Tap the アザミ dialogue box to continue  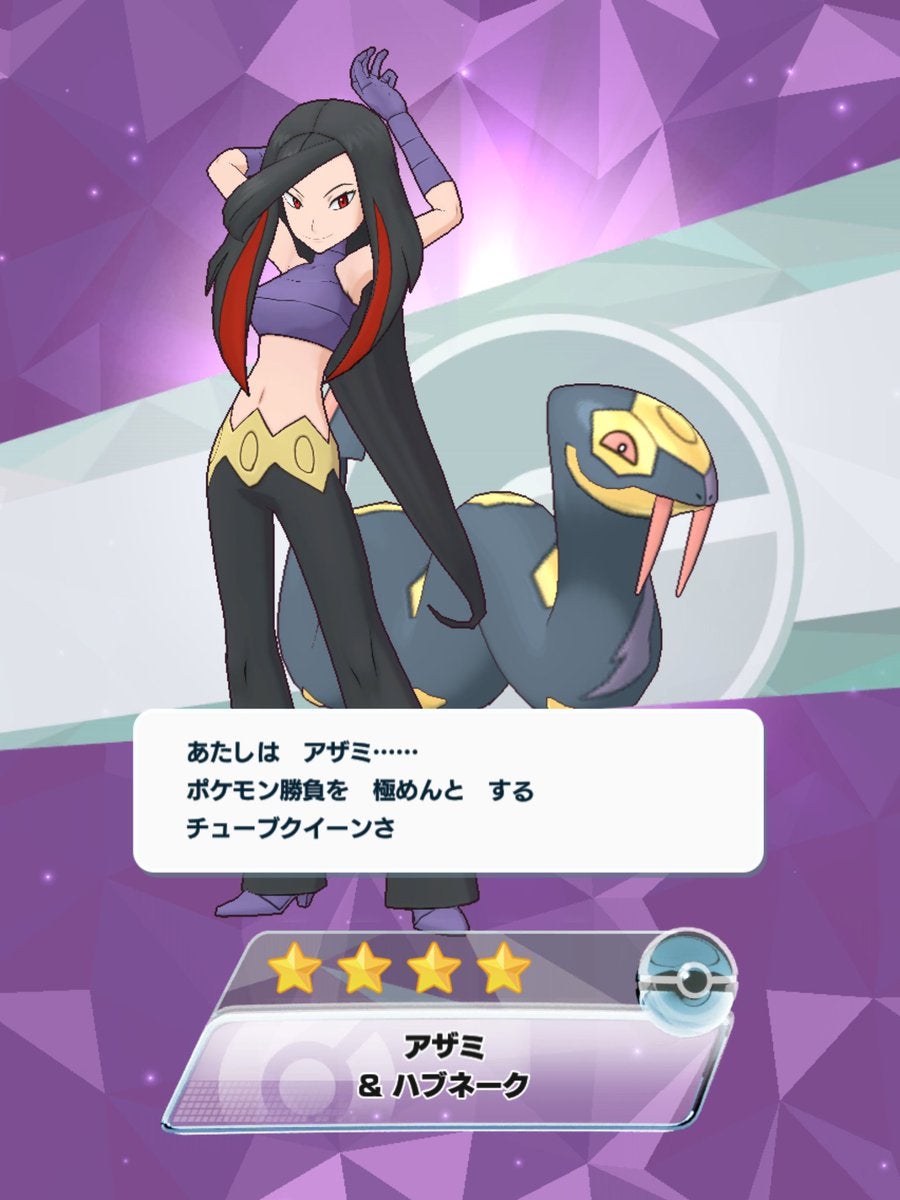[448, 790]
